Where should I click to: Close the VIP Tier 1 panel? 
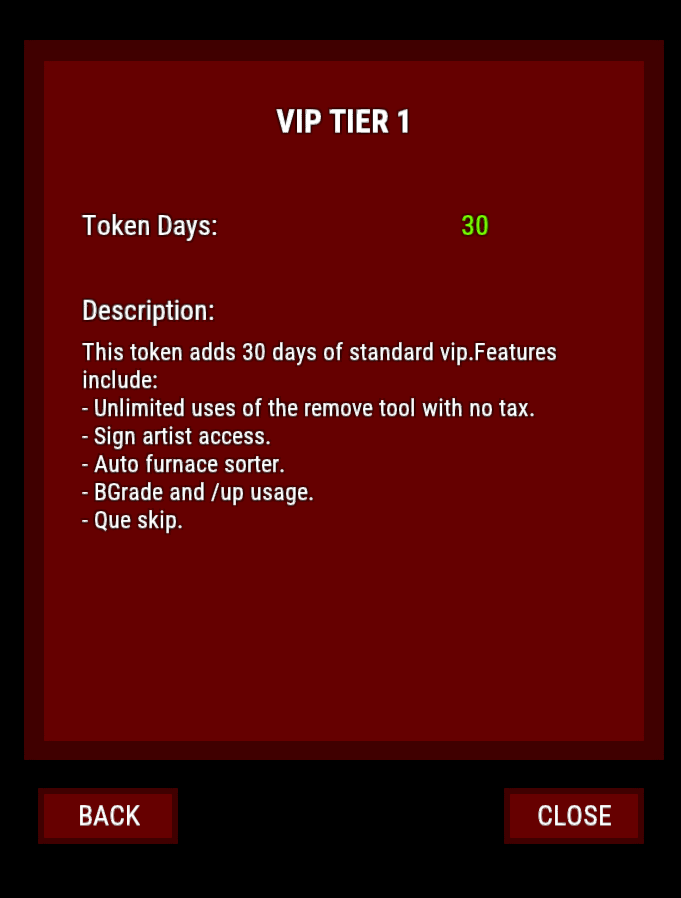tap(573, 816)
